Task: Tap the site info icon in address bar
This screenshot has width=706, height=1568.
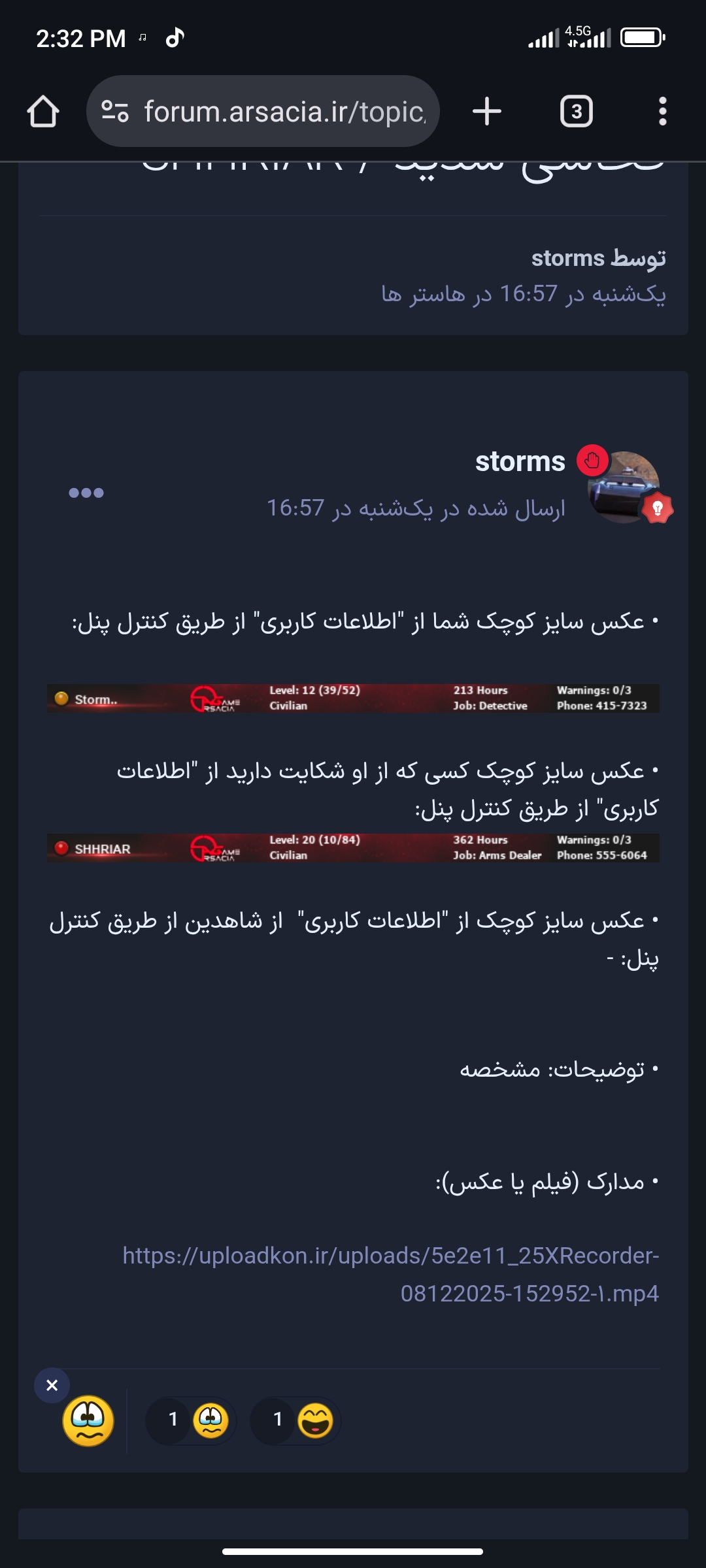Action: pyautogui.click(x=114, y=110)
